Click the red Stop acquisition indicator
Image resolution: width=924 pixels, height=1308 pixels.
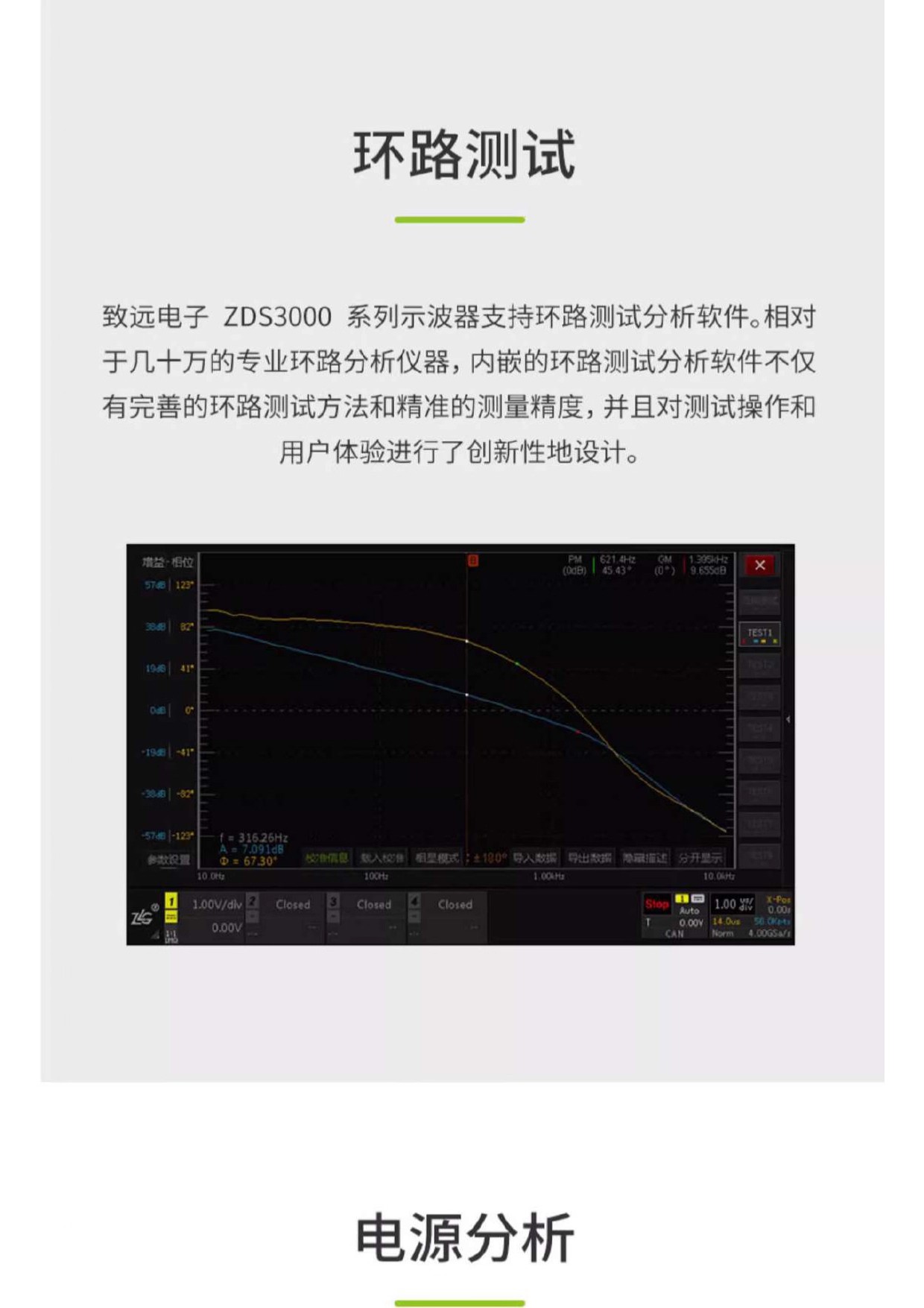click(x=656, y=904)
